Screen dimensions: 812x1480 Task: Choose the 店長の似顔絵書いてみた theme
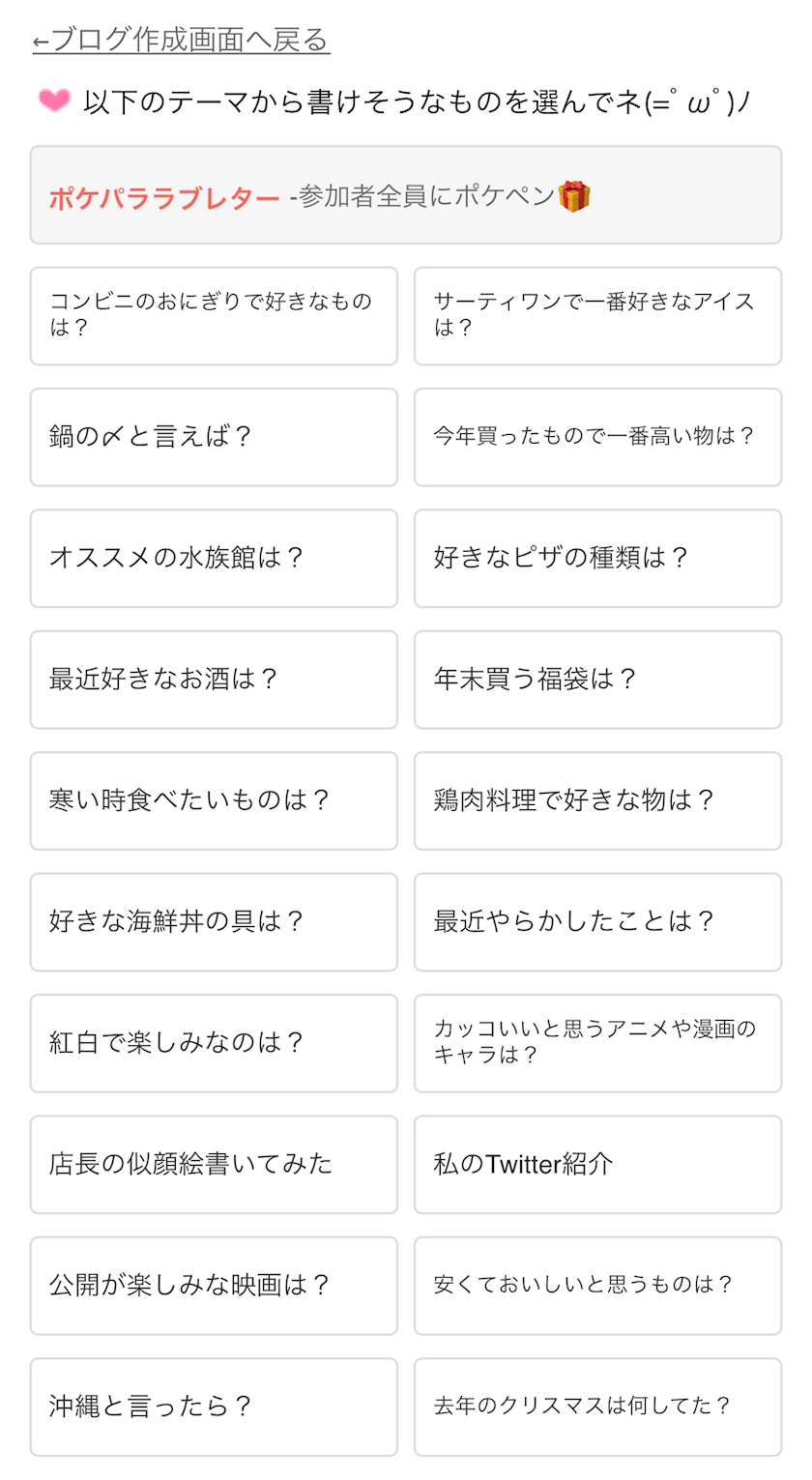click(214, 1164)
